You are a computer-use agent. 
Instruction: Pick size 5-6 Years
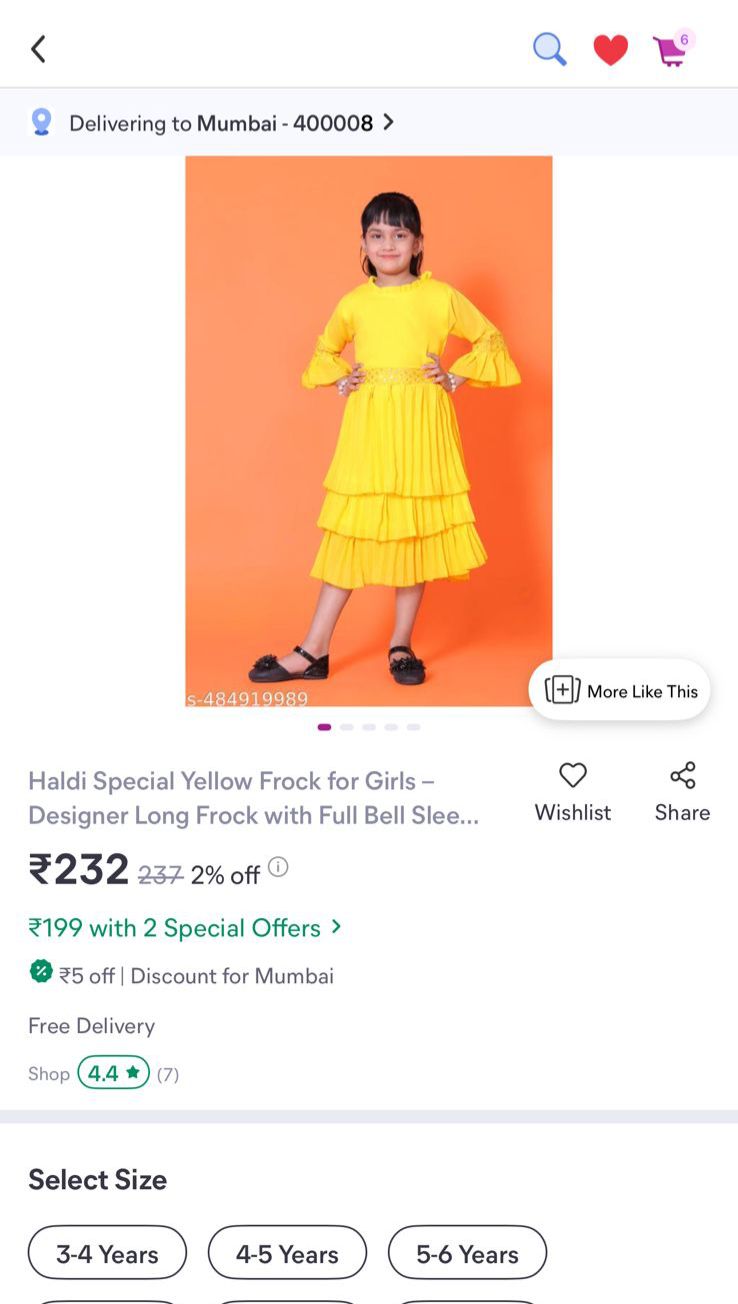[467, 1253]
